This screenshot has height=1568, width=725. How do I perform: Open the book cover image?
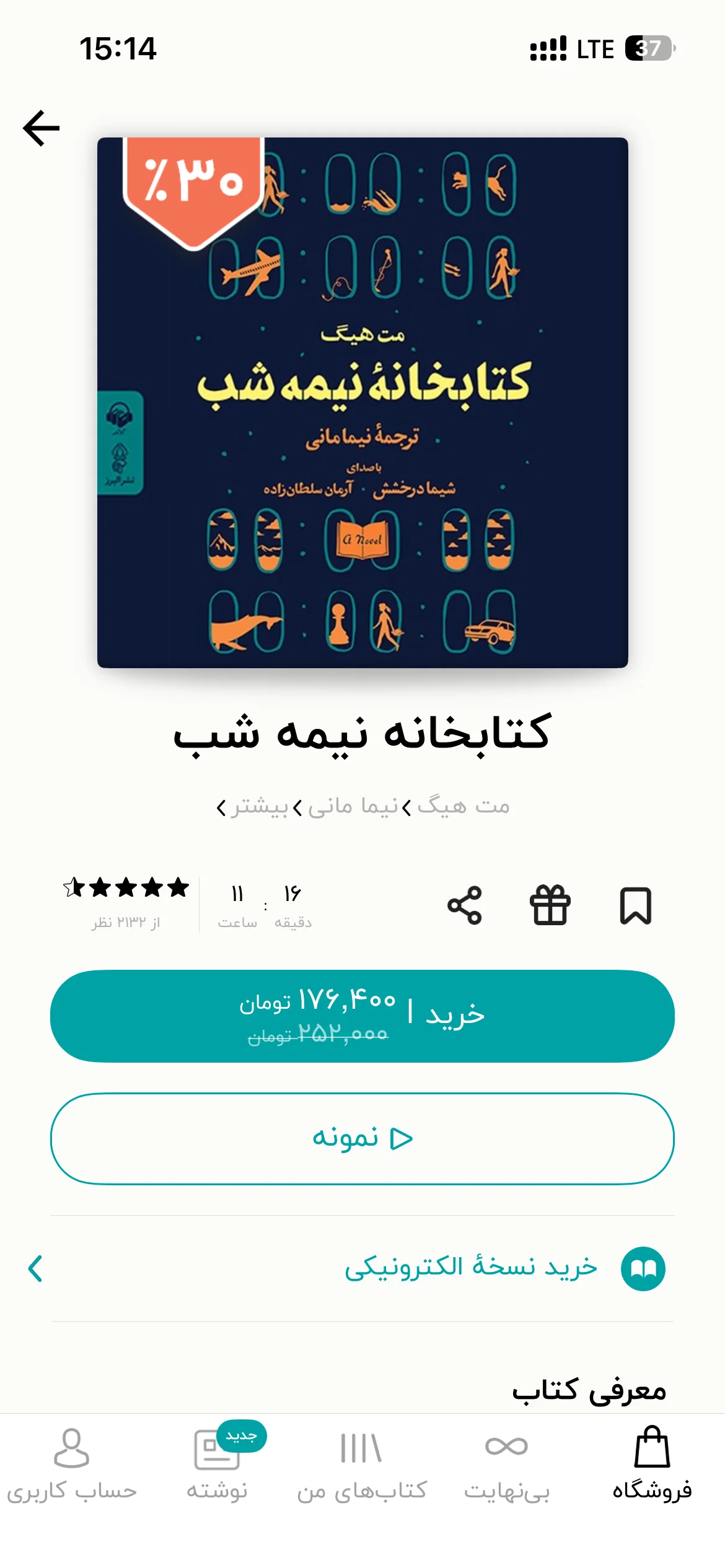click(x=362, y=403)
